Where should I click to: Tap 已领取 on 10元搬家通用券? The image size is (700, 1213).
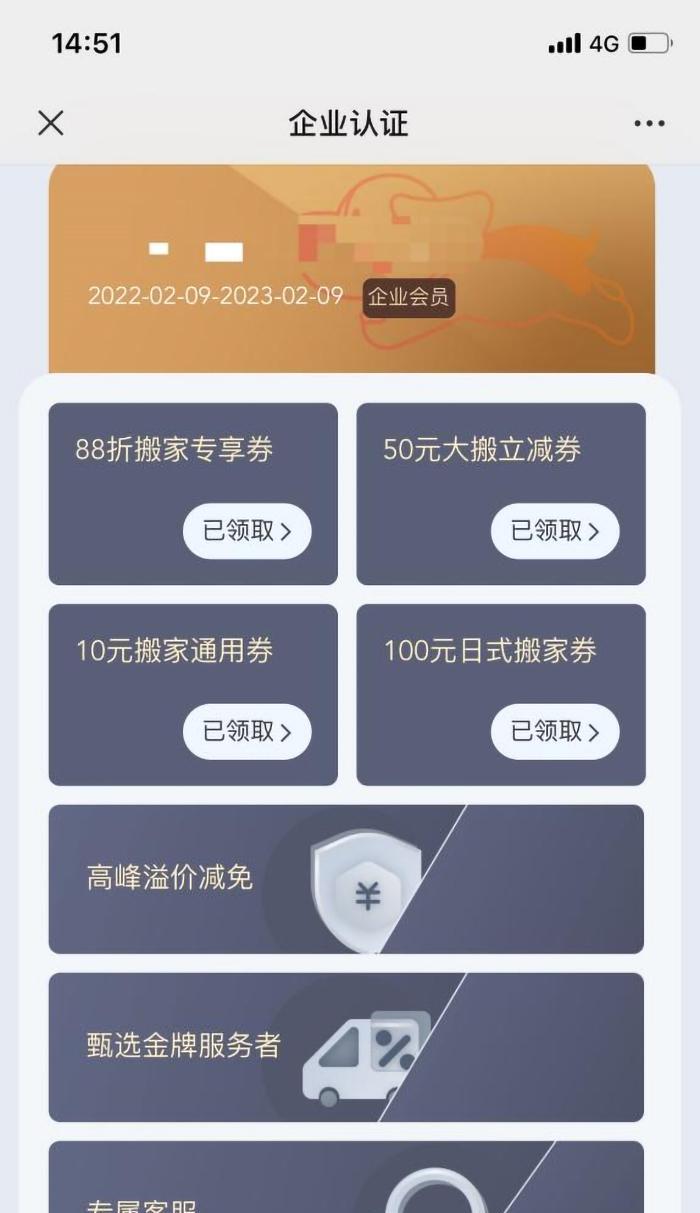(247, 732)
